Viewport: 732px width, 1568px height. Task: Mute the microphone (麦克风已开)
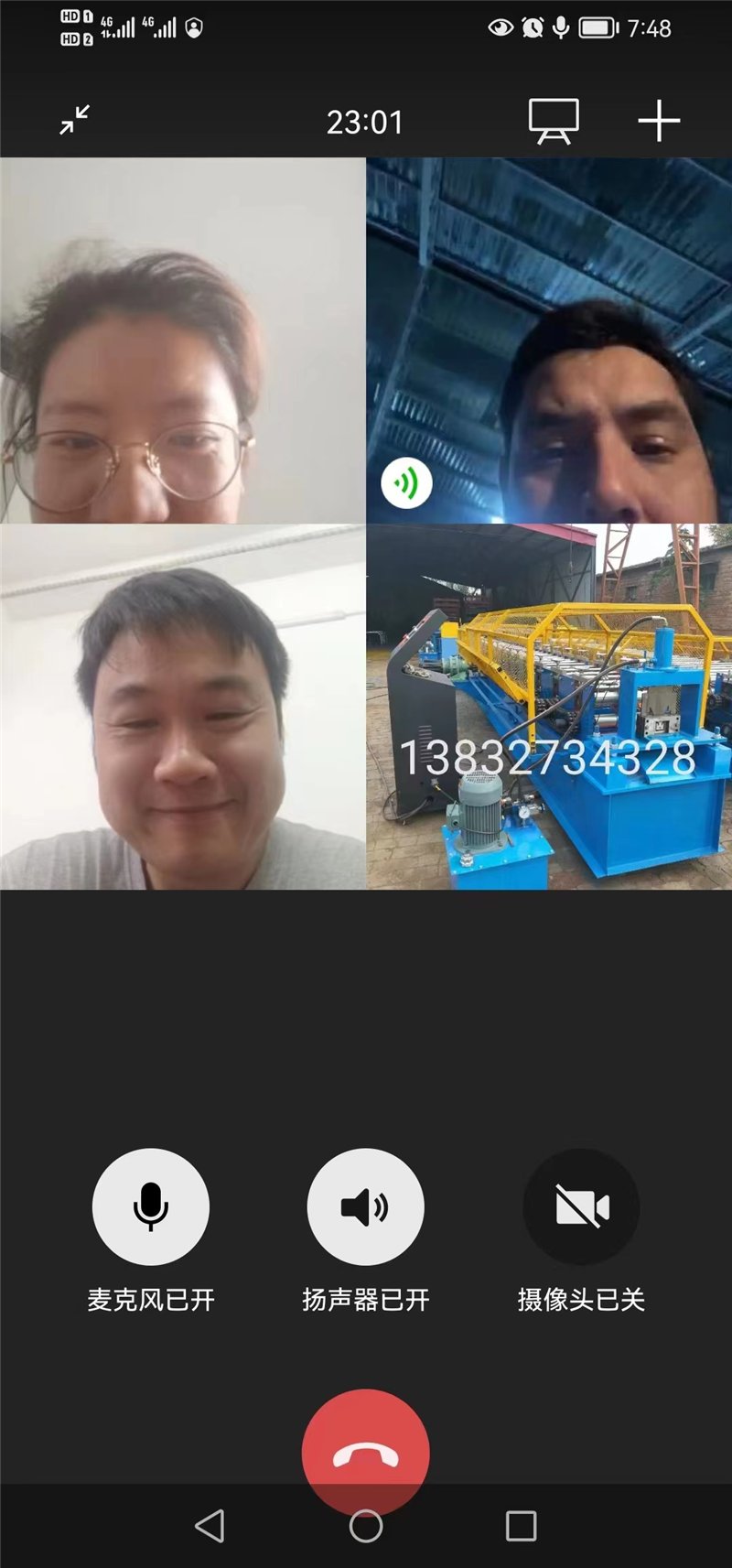point(151,1206)
